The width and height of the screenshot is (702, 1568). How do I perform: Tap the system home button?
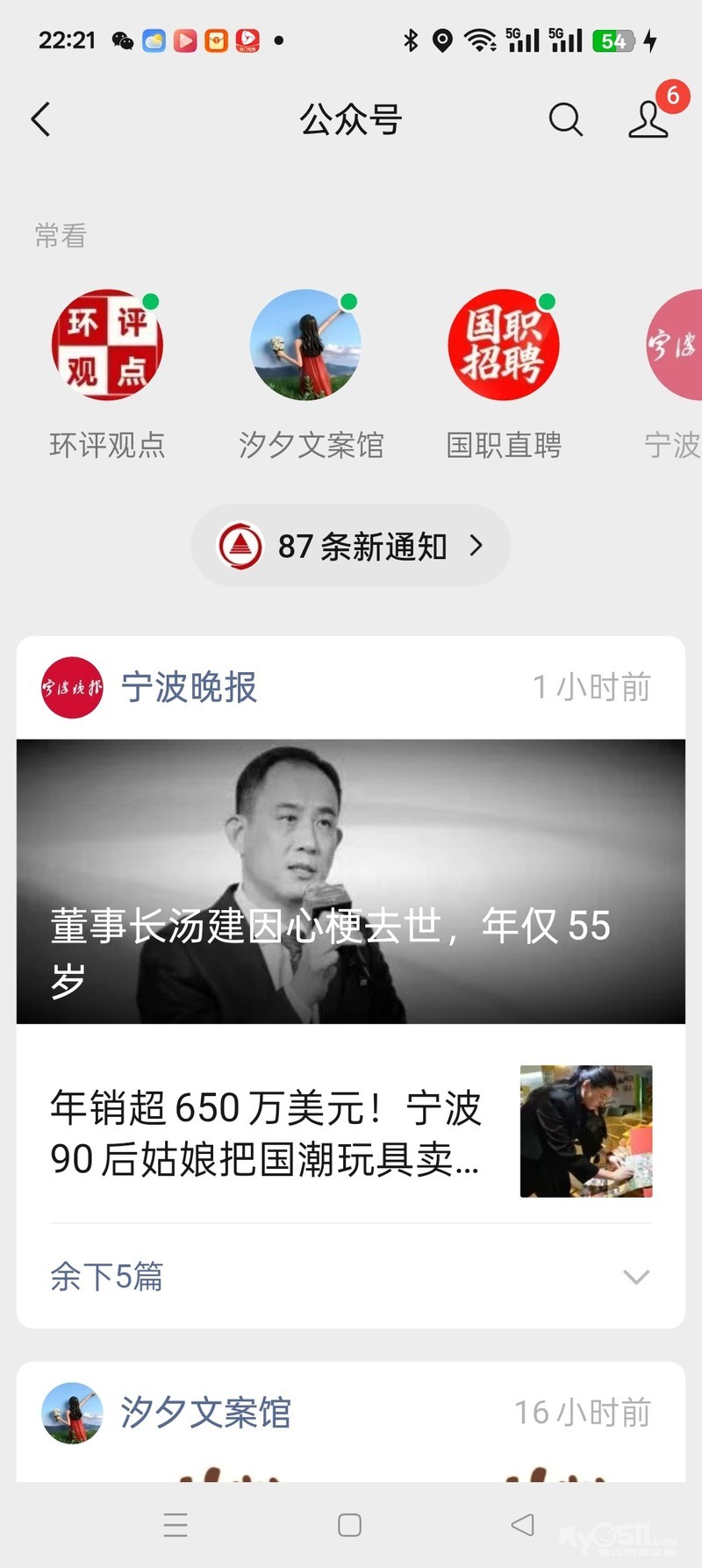(349, 1525)
